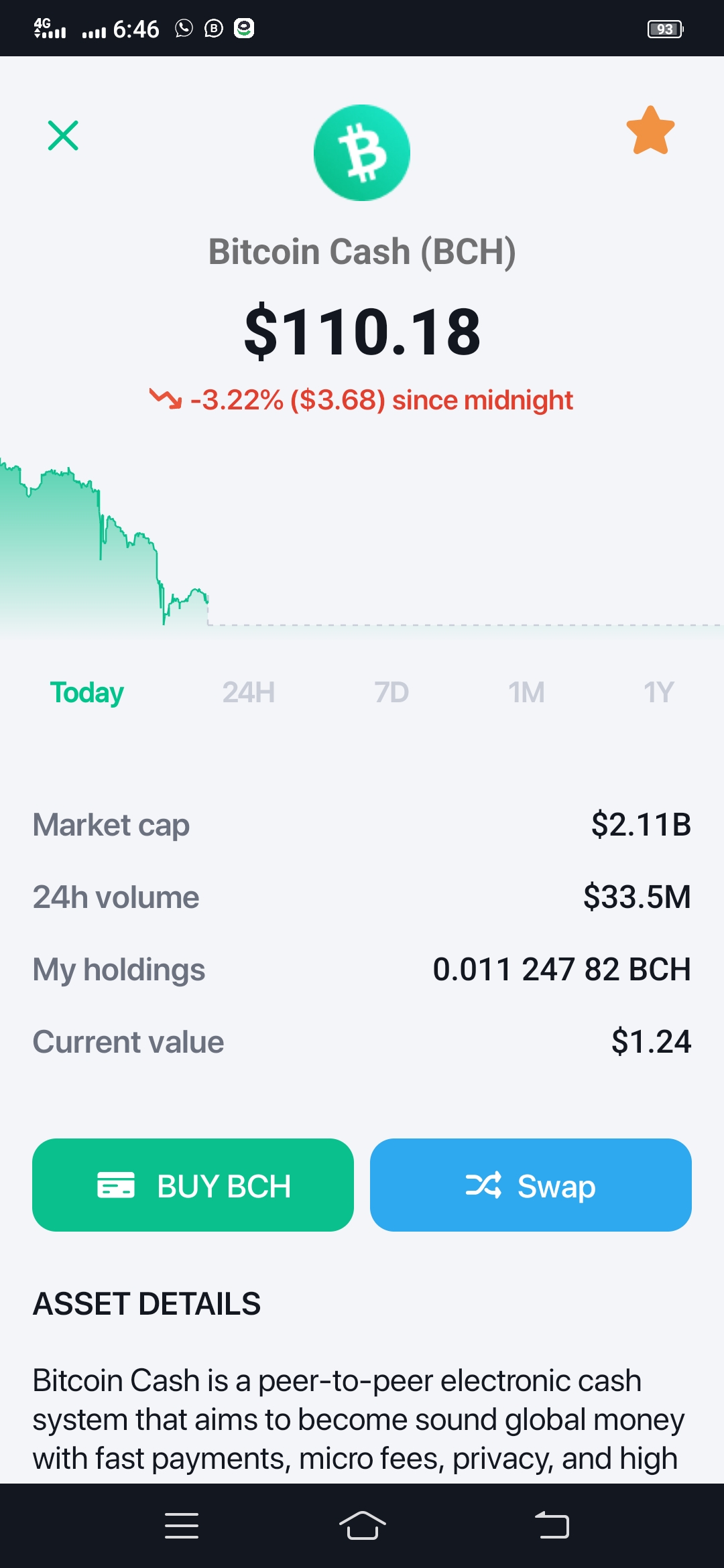Viewport: 724px width, 1568px height.
Task: Switch to the 7D chart range
Action: (391, 692)
